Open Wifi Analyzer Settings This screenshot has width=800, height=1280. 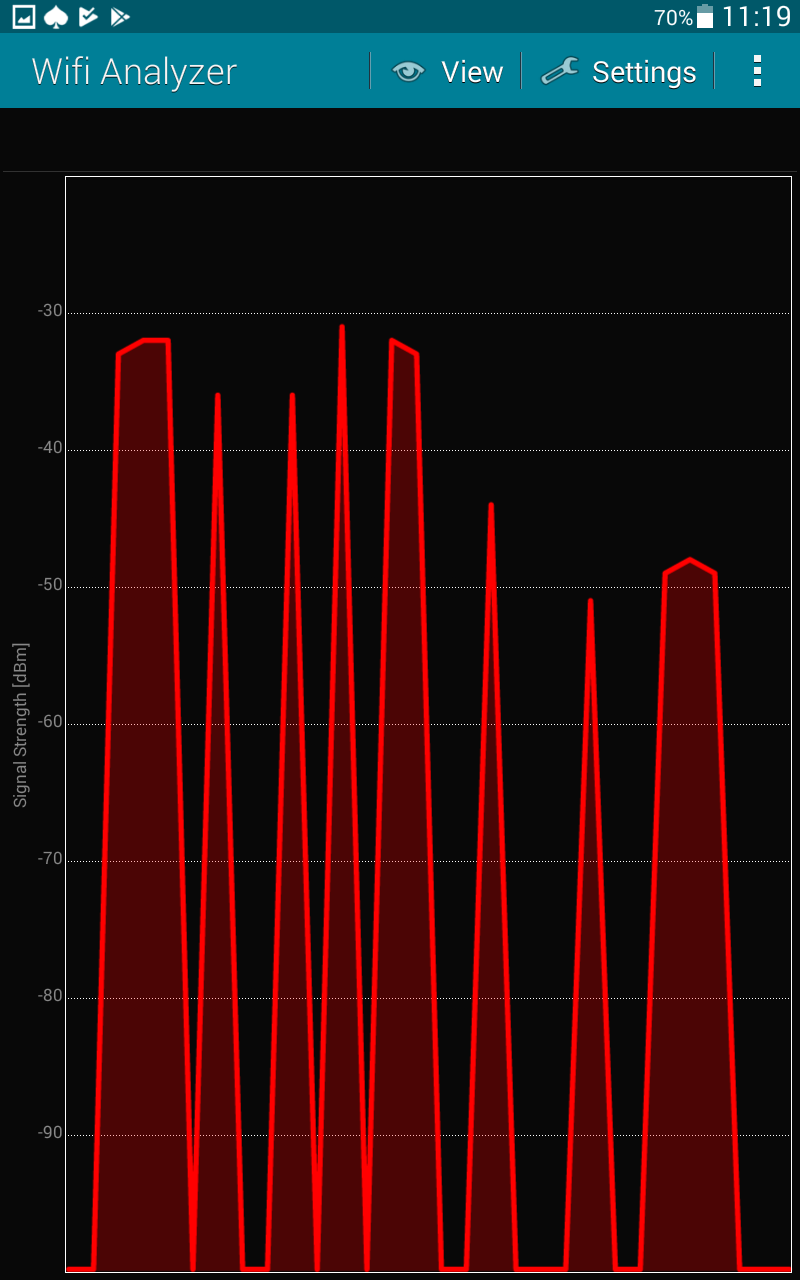pyautogui.click(x=618, y=72)
